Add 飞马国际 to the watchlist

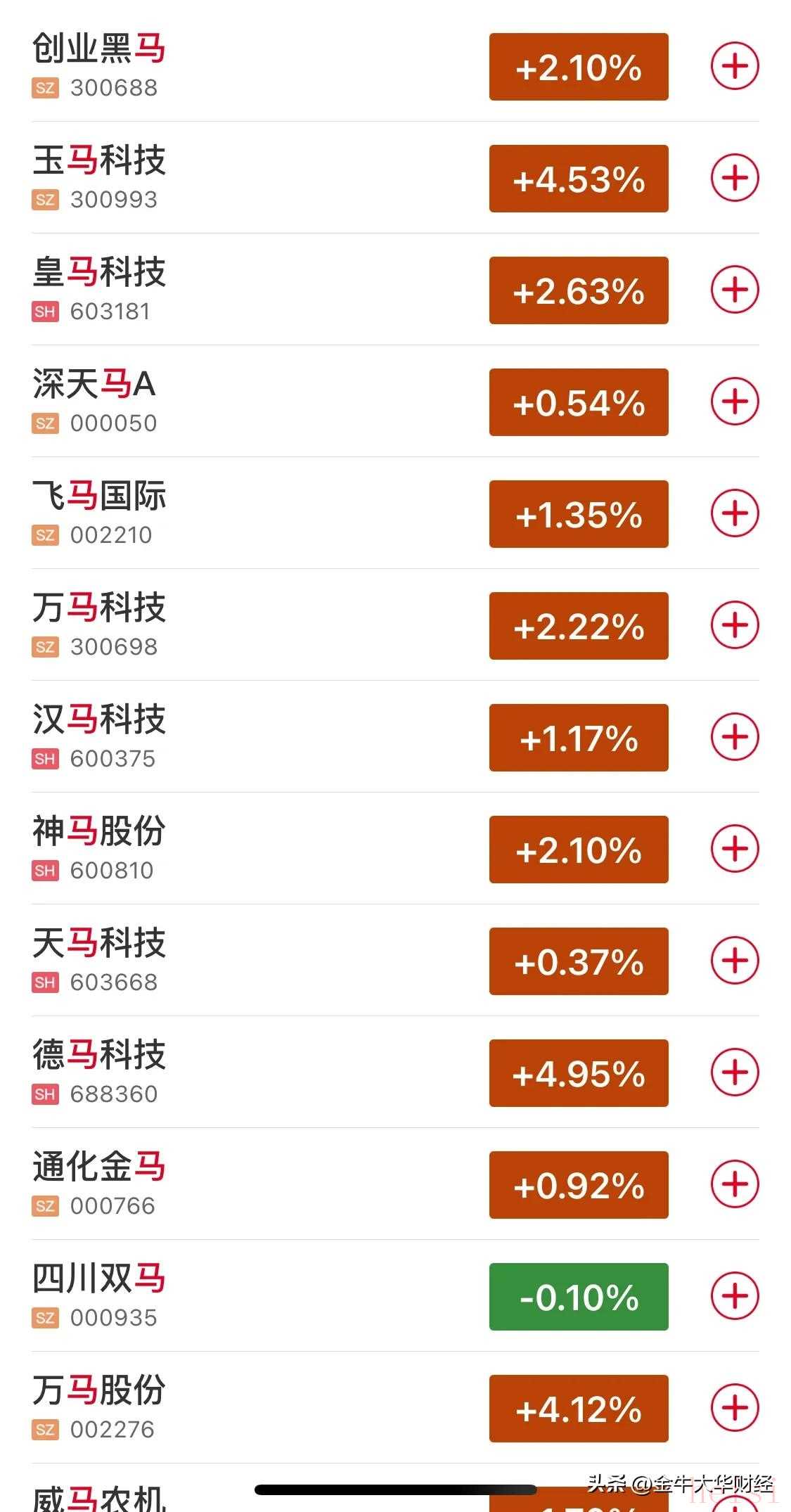point(735,513)
